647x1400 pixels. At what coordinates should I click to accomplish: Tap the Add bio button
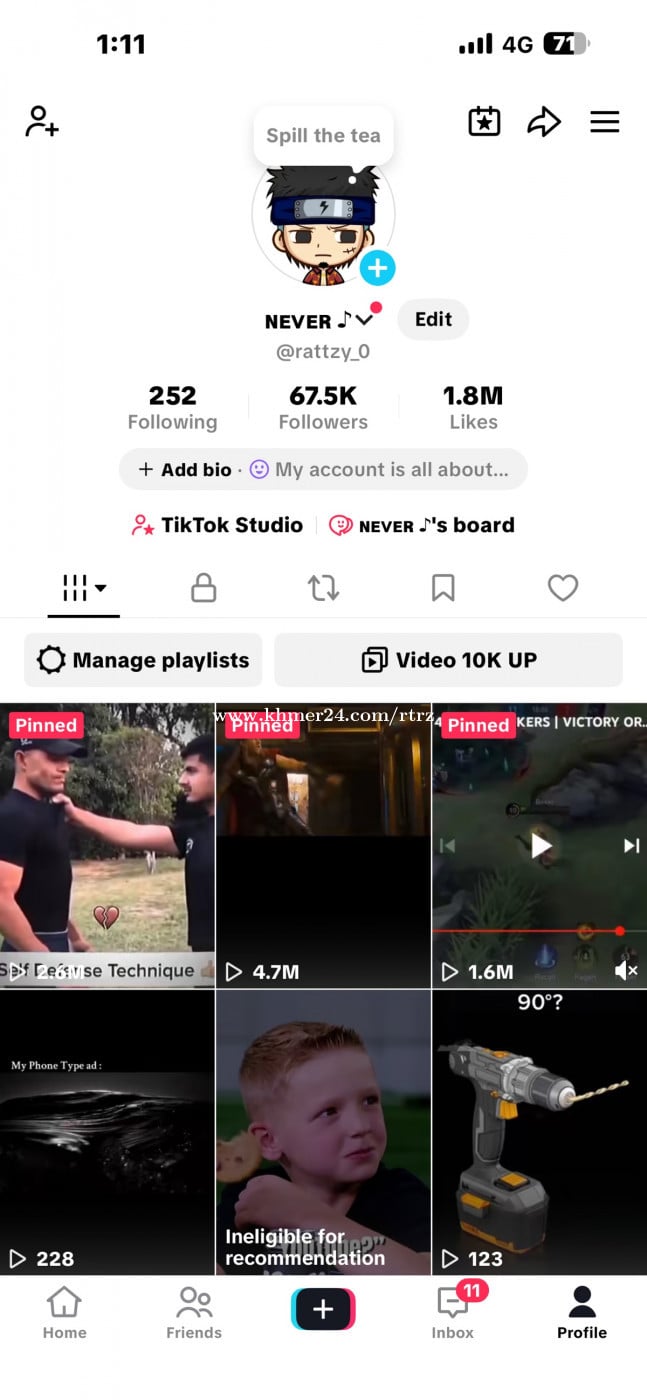point(185,469)
